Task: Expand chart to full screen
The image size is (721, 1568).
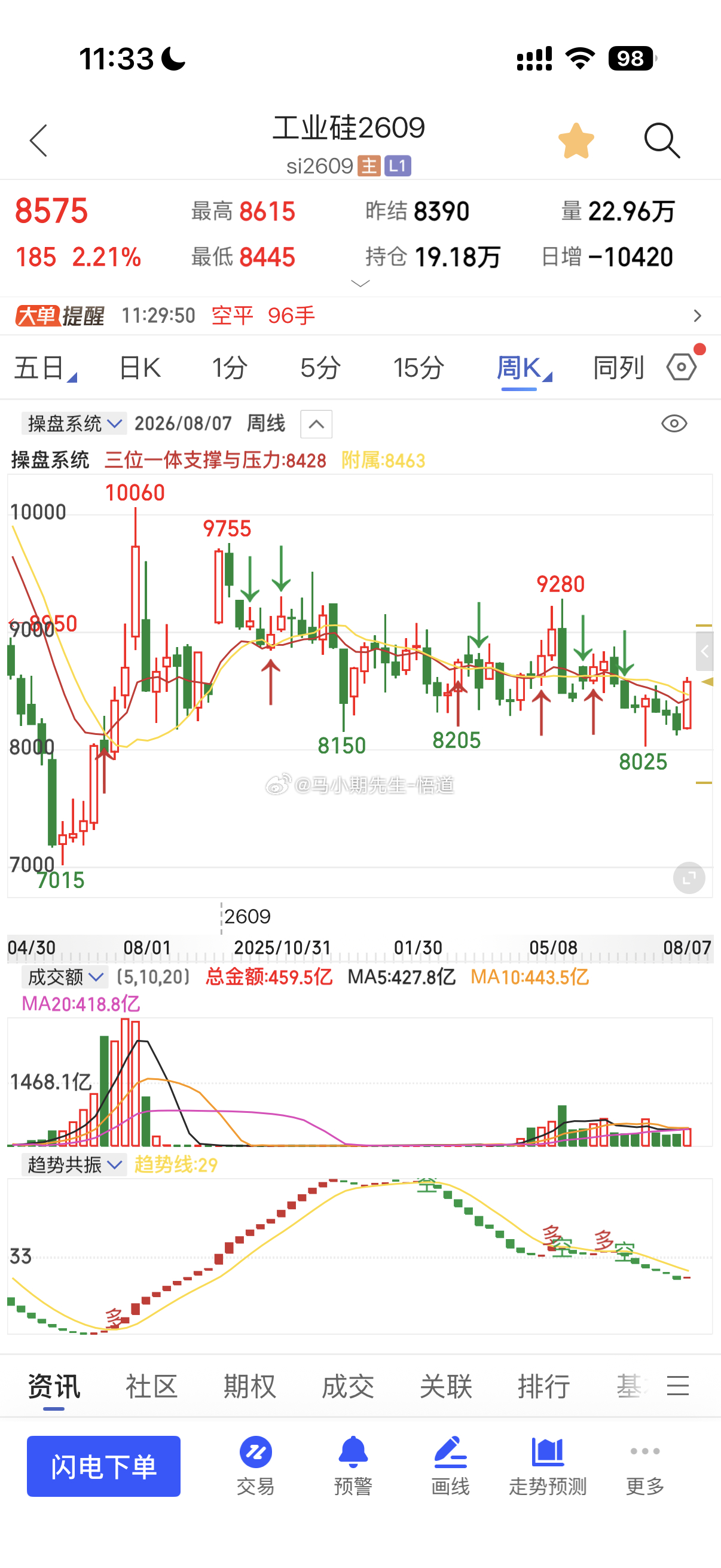Action: 689,878
